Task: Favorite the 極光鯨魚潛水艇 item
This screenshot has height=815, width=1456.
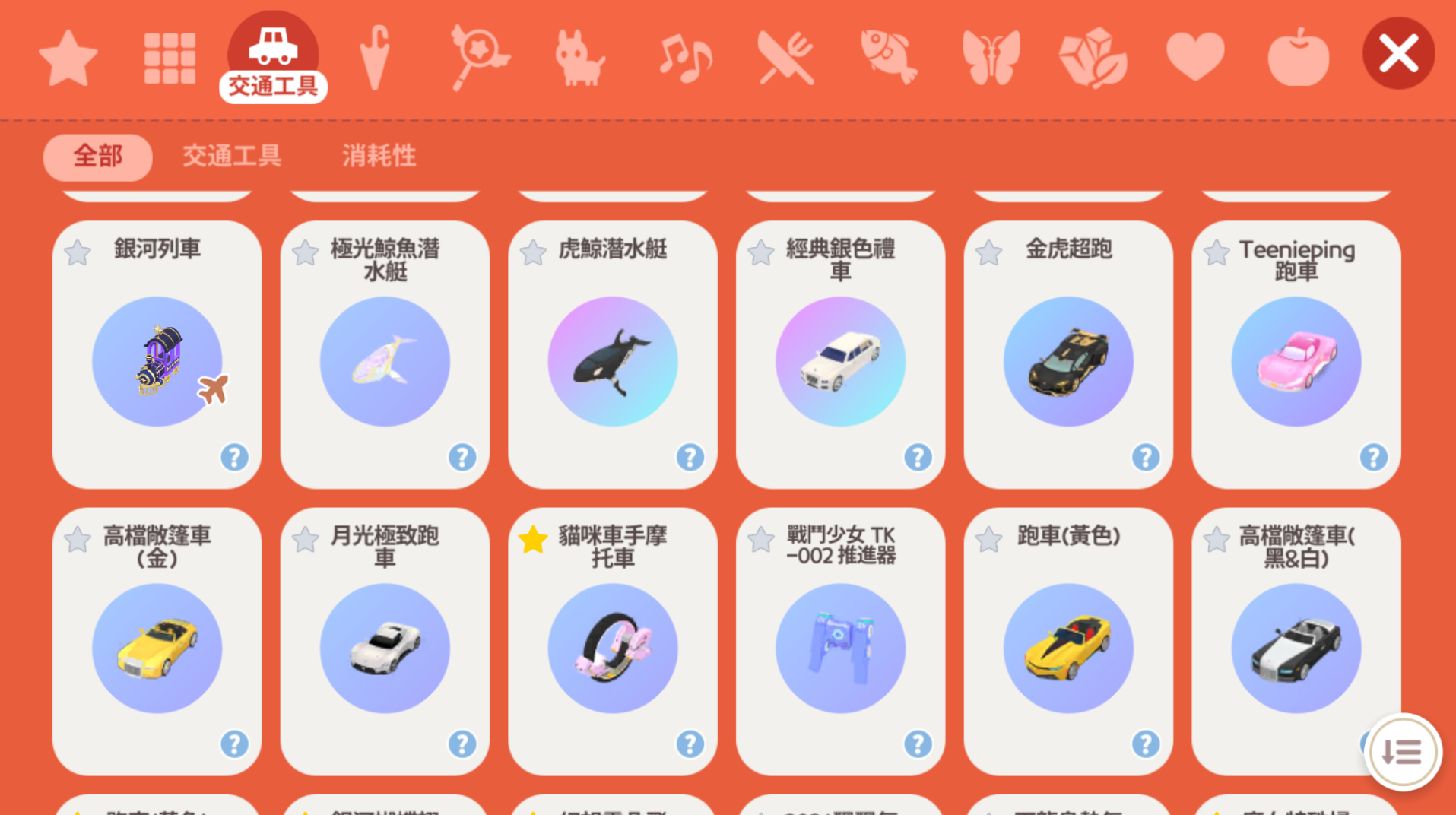Action: [x=306, y=252]
